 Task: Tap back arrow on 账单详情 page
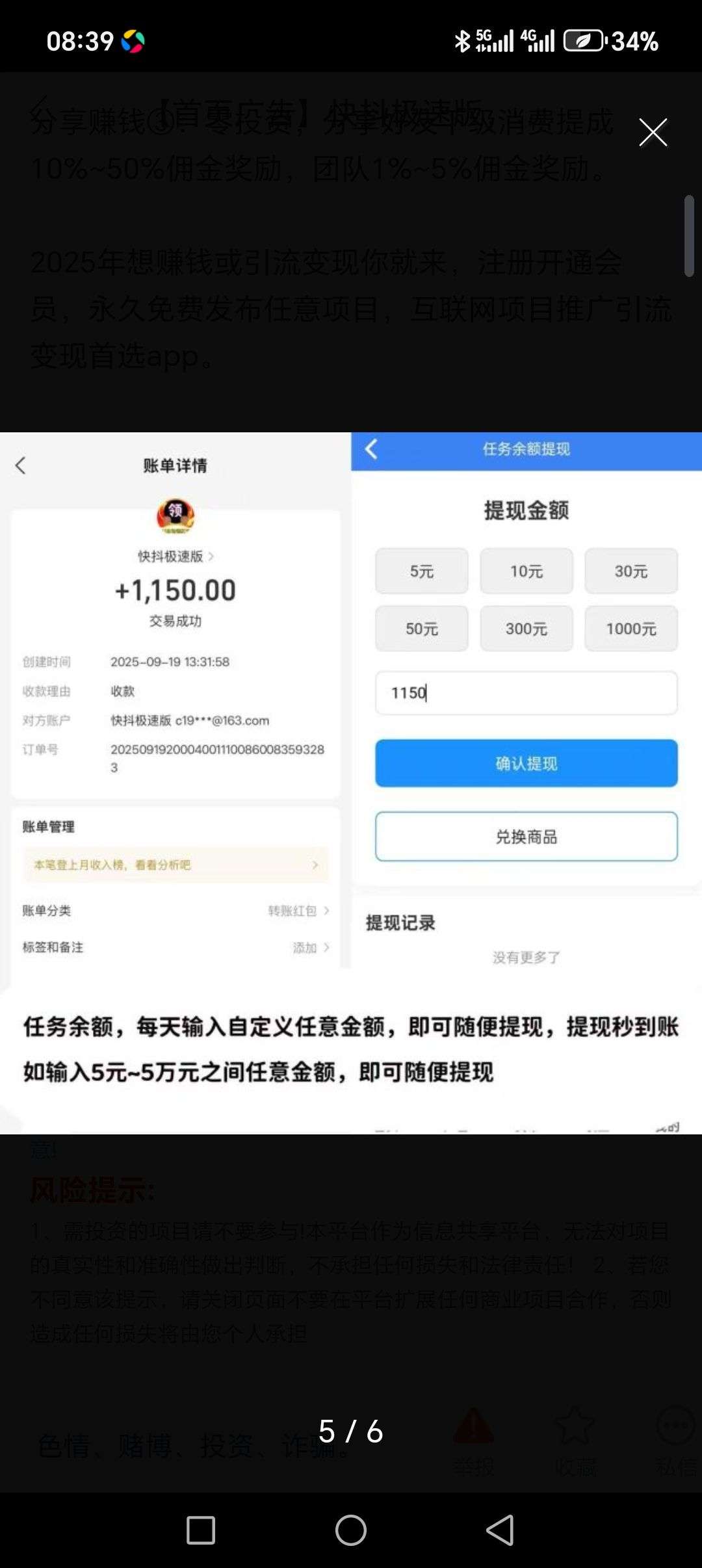[21, 466]
